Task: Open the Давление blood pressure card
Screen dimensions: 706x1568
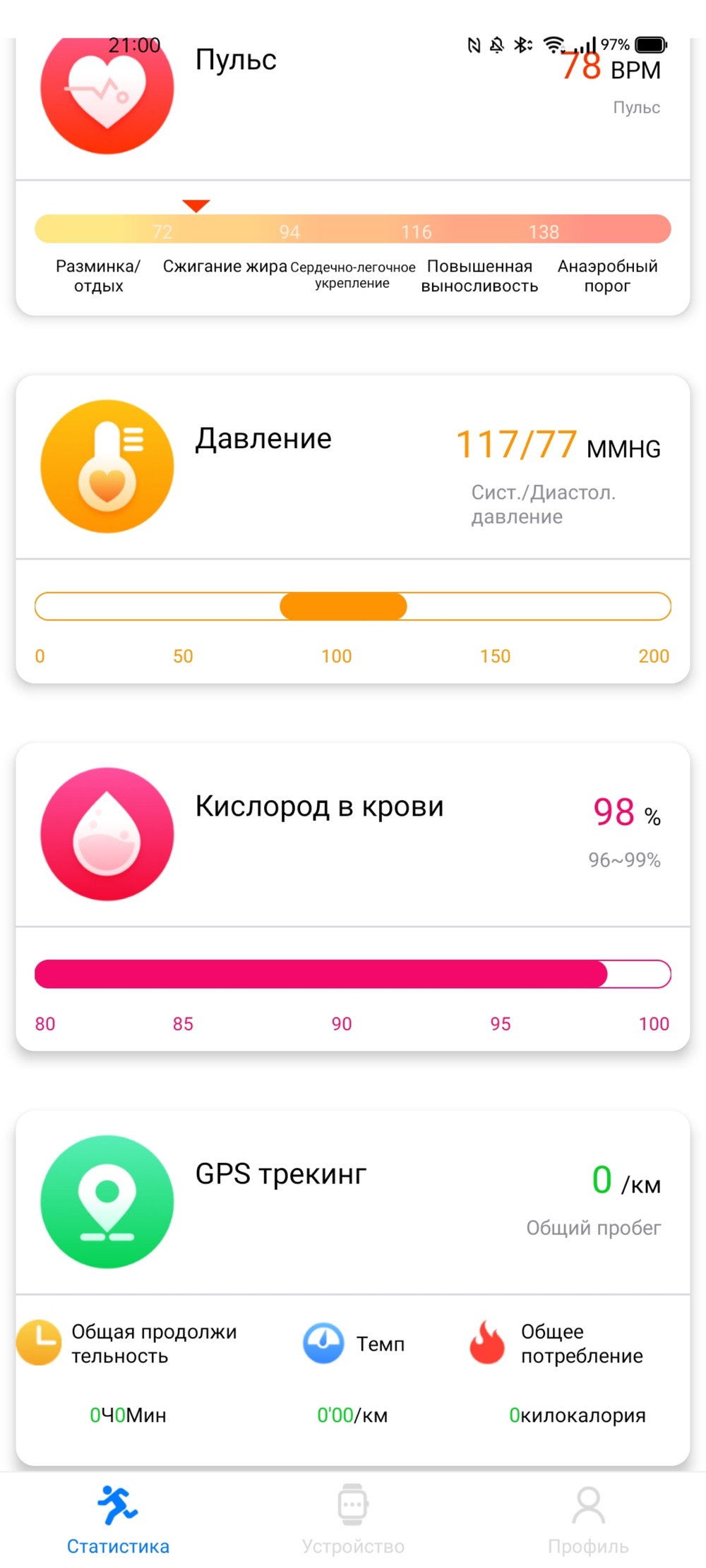Action: pyautogui.click(x=352, y=529)
